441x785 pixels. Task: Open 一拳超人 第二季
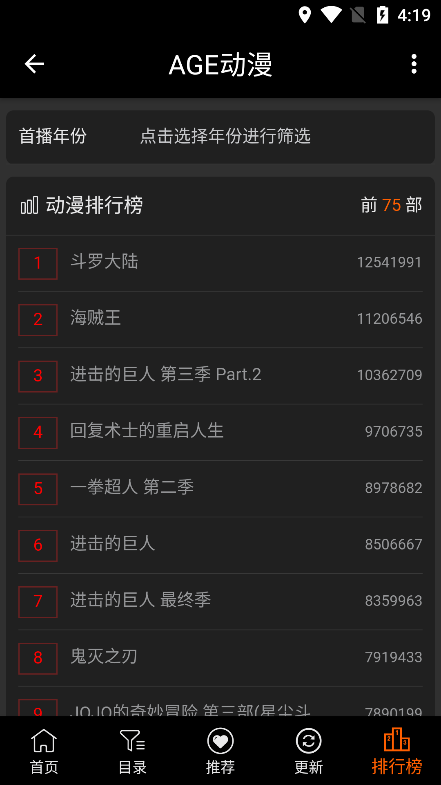point(220,488)
